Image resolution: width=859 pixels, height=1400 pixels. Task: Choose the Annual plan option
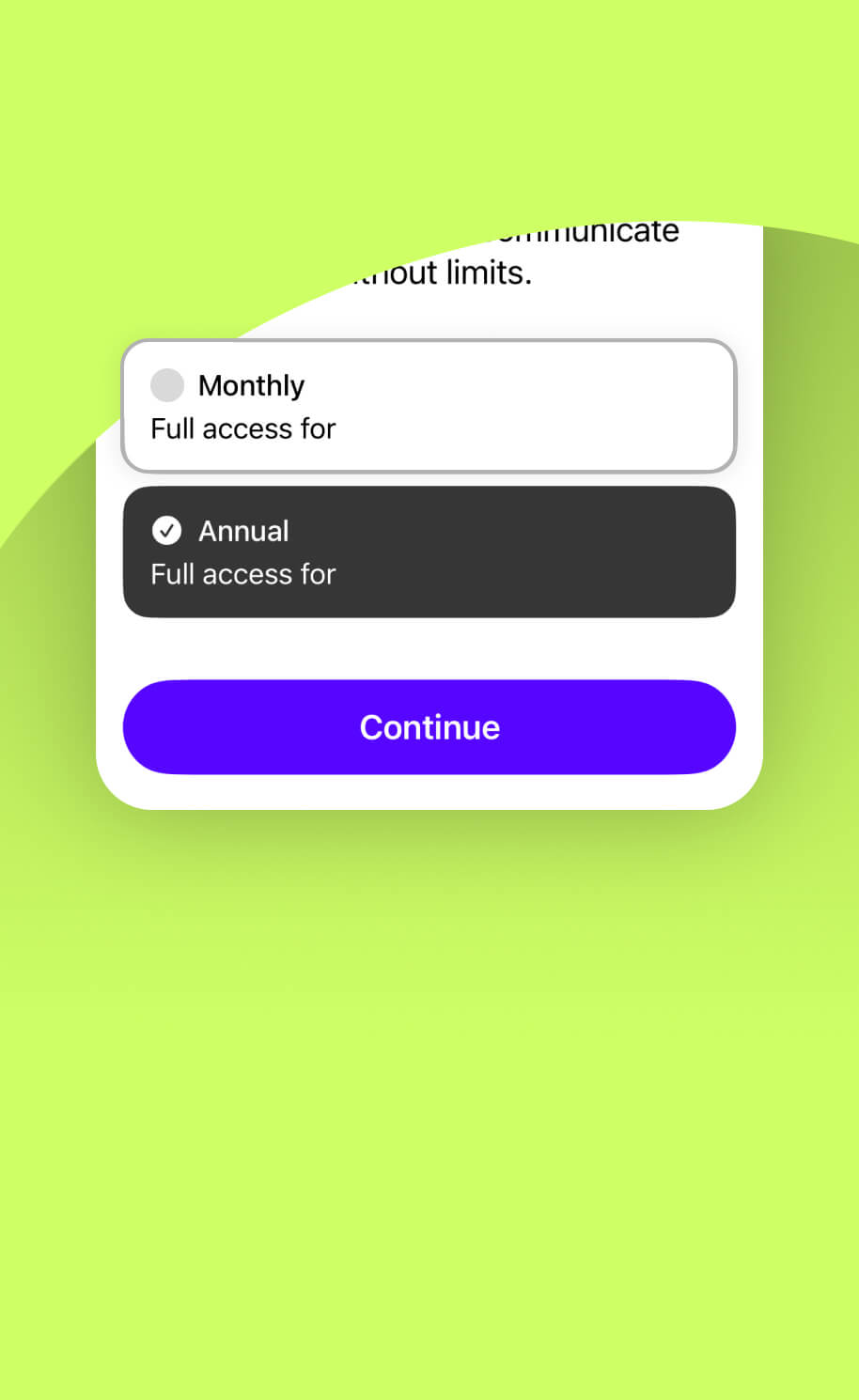pyautogui.click(x=429, y=552)
